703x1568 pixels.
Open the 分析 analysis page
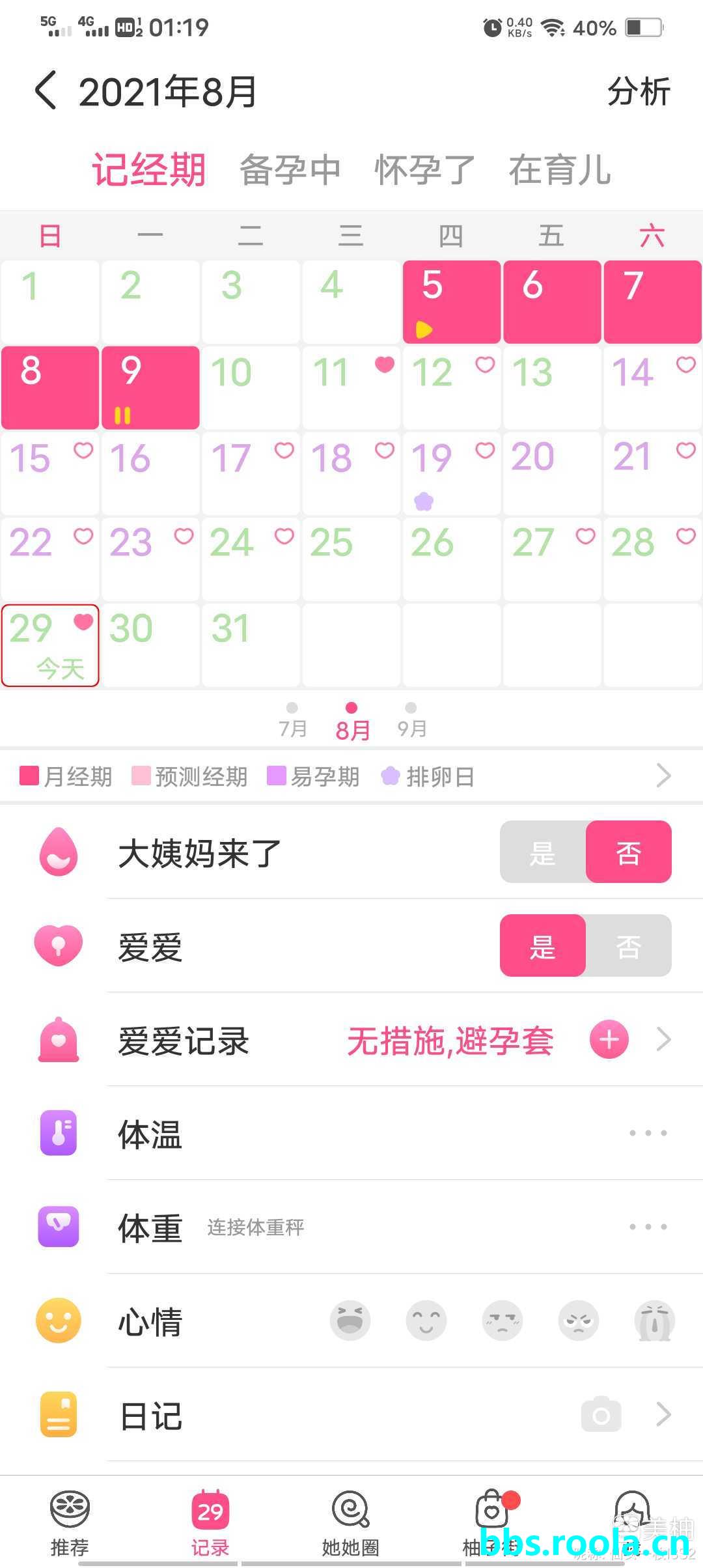[x=638, y=92]
